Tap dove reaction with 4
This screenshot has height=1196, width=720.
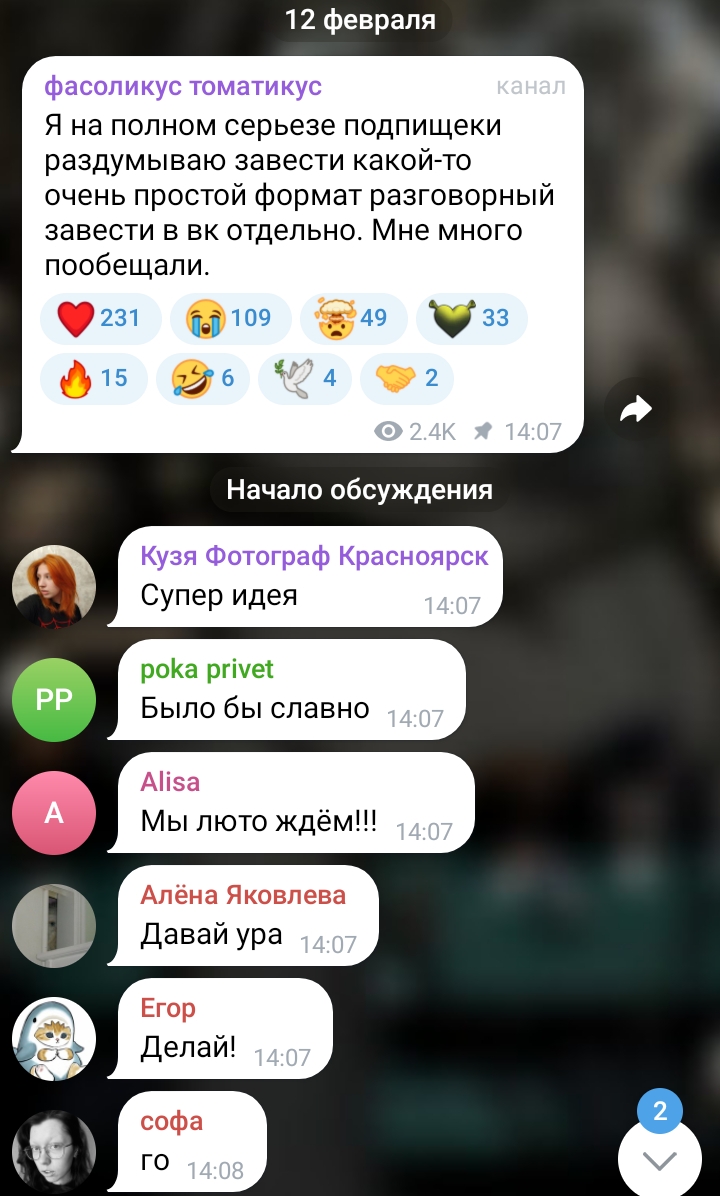(303, 378)
